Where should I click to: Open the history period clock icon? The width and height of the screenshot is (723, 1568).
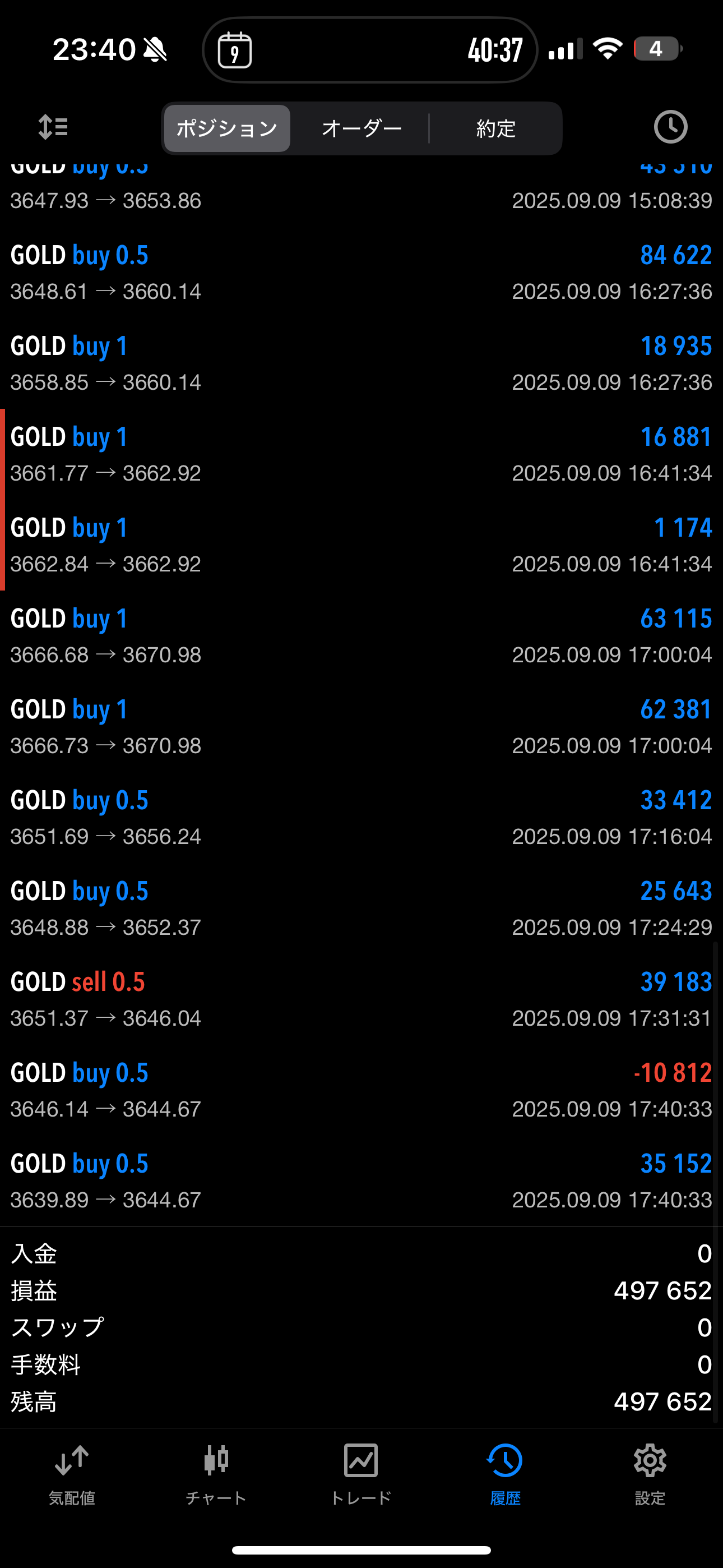coord(670,127)
